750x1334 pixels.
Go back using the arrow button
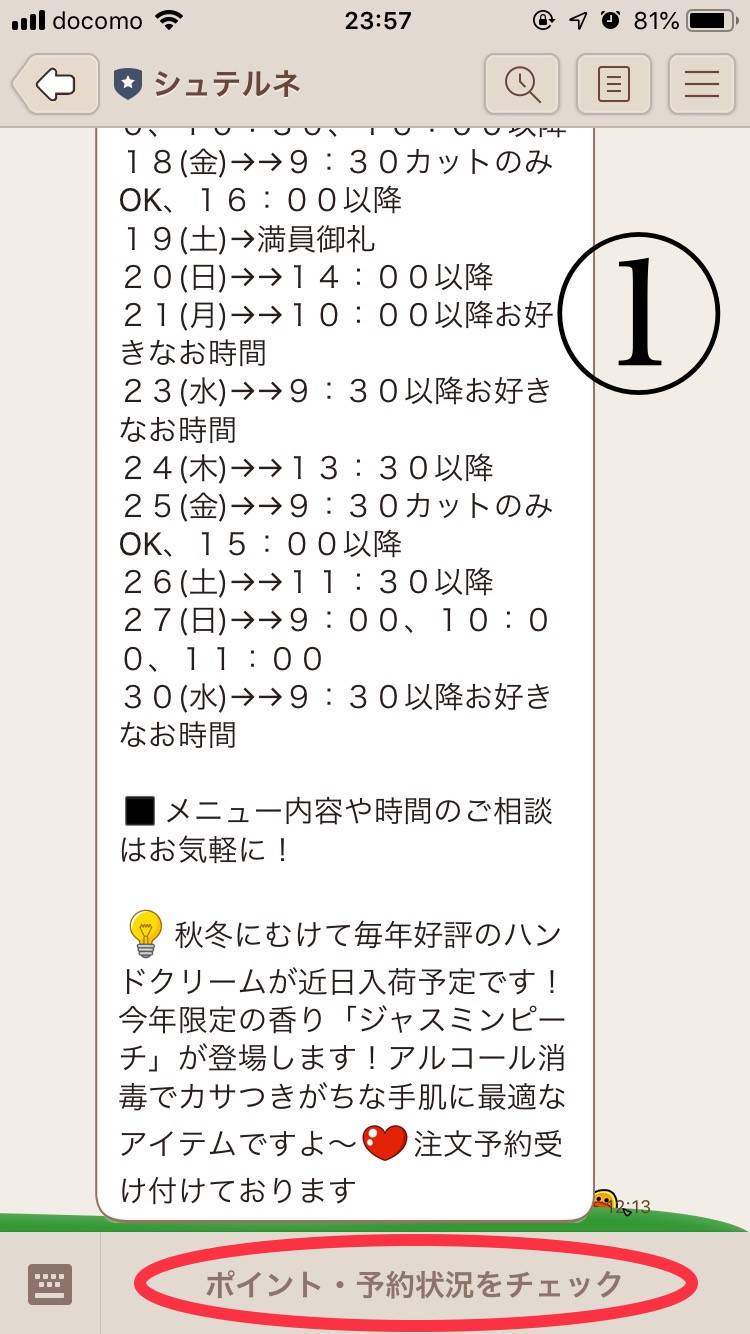pyautogui.click(x=56, y=85)
